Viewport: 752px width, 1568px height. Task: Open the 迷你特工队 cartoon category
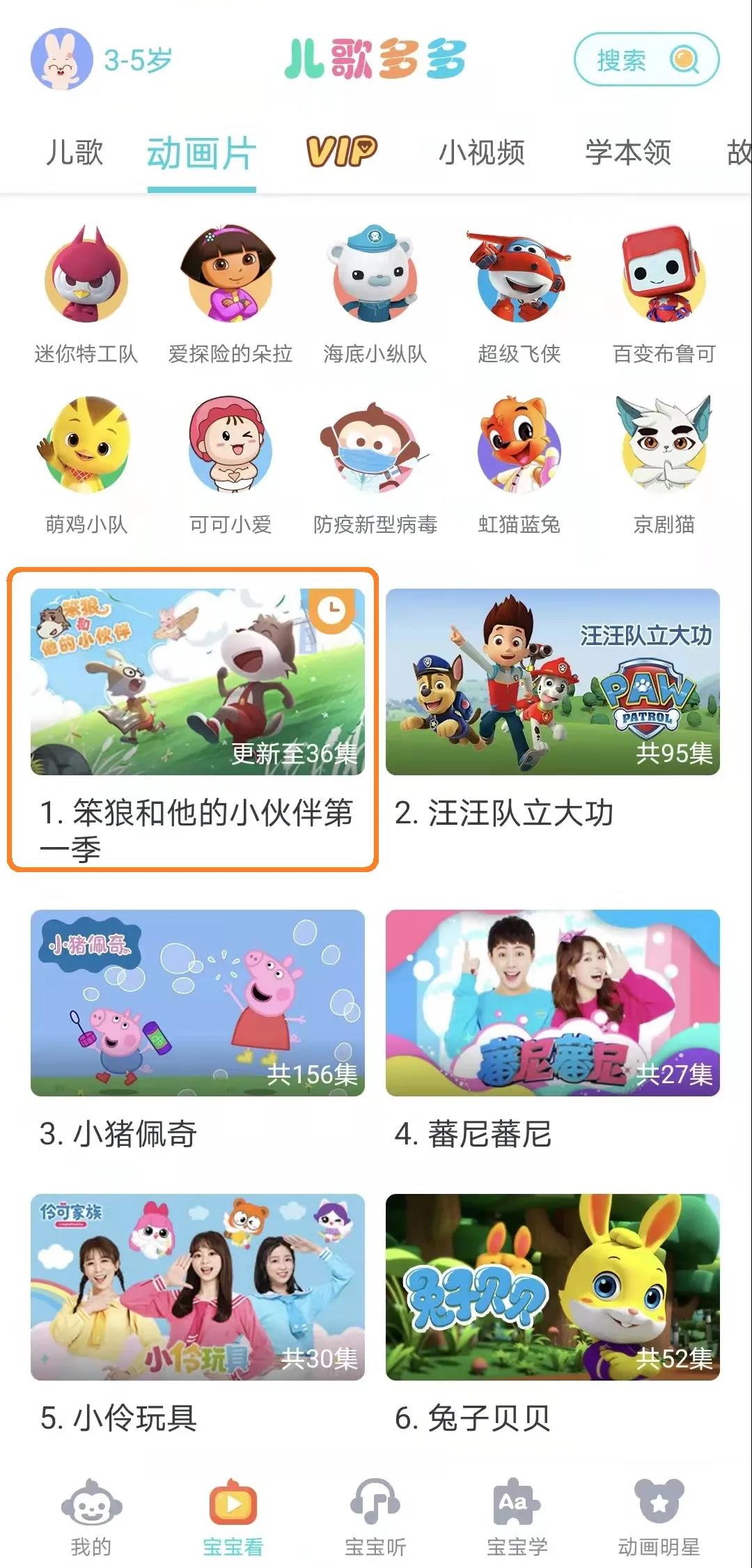coord(86,293)
